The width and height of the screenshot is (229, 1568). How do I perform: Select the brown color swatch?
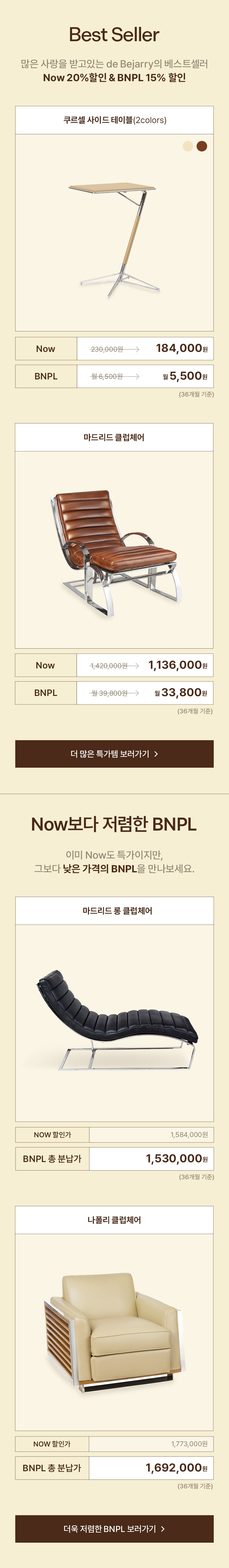(202, 146)
